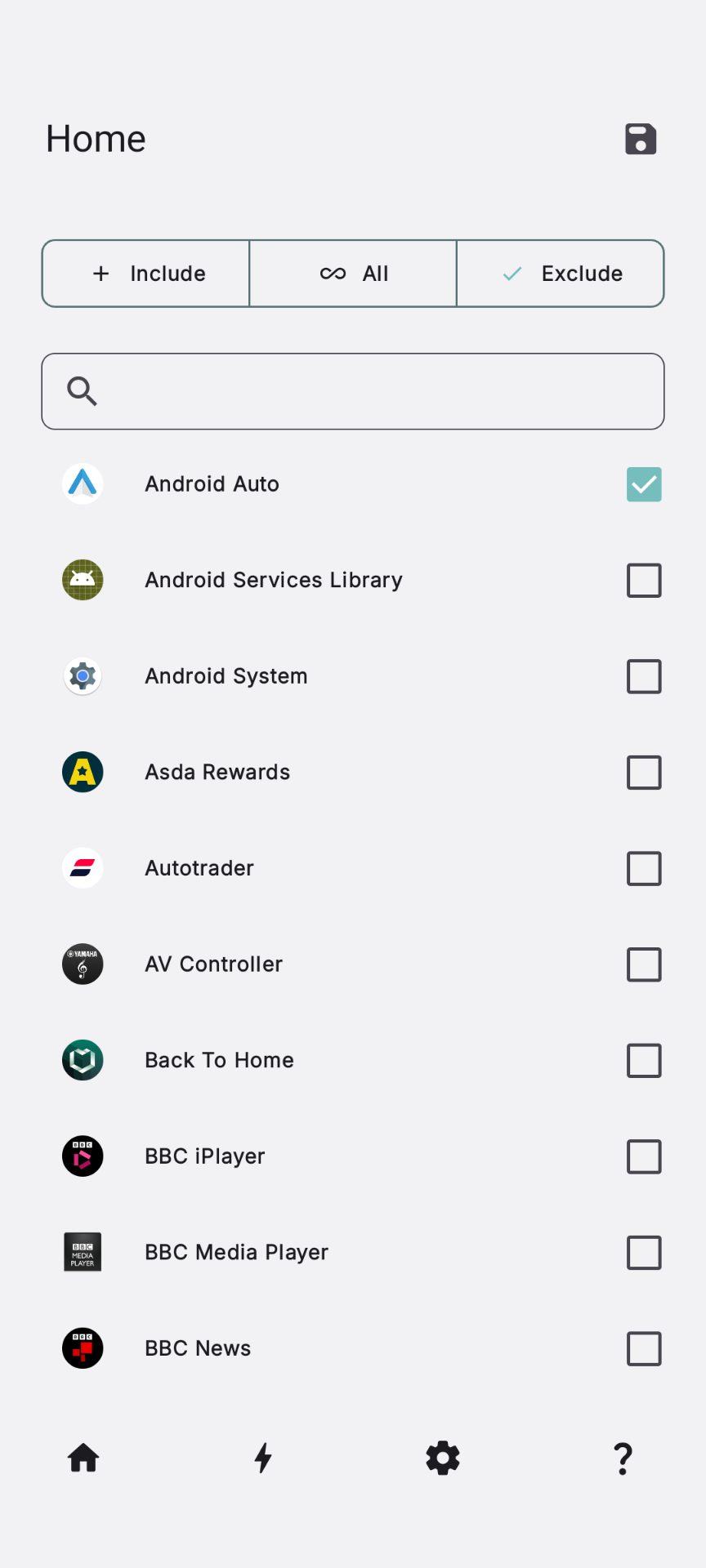Check Android Services Library

point(644,581)
